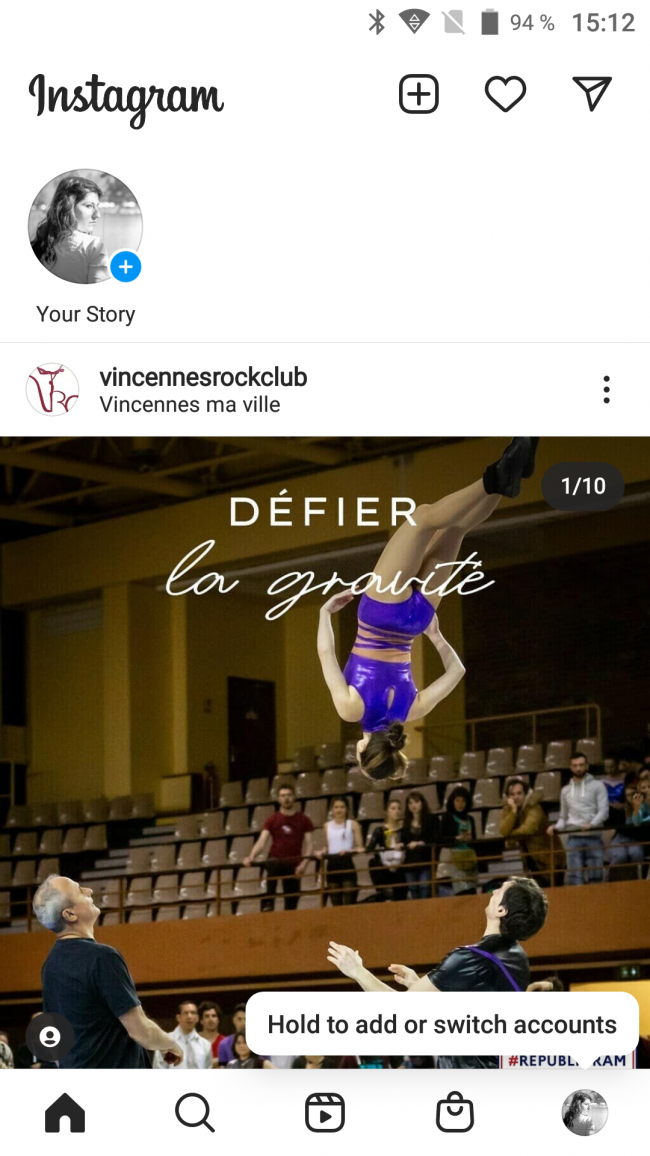View tagged people on the post photo
Screen dimensions: 650x1156
pos(50,1037)
